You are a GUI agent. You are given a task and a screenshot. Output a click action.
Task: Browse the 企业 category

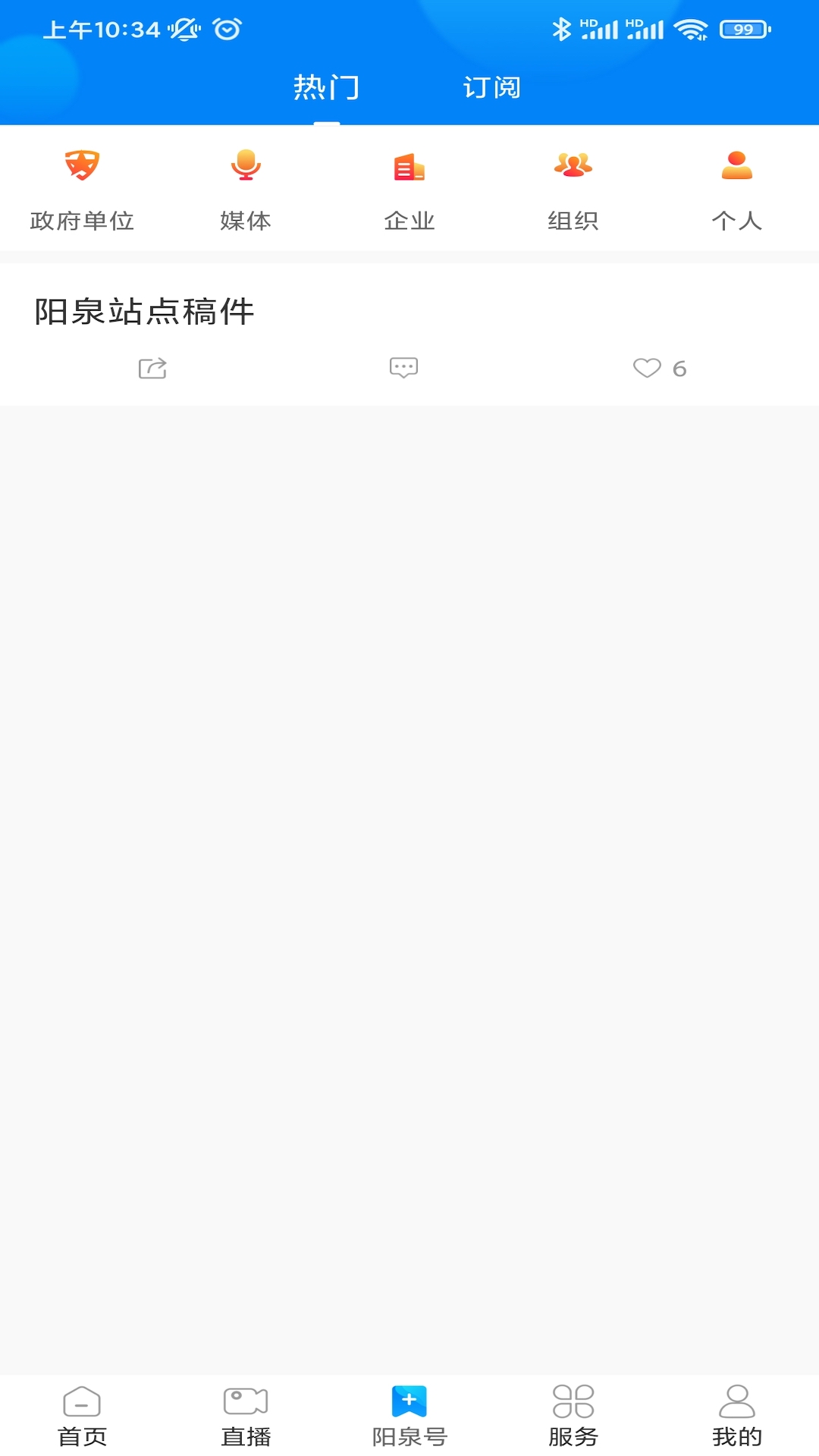coord(409,190)
